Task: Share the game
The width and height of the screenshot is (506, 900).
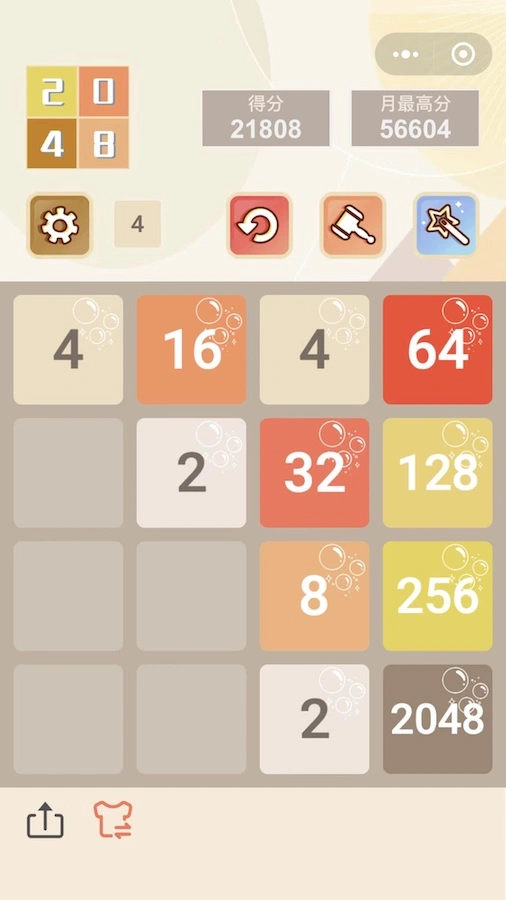Action: pyautogui.click(x=45, y=821)
